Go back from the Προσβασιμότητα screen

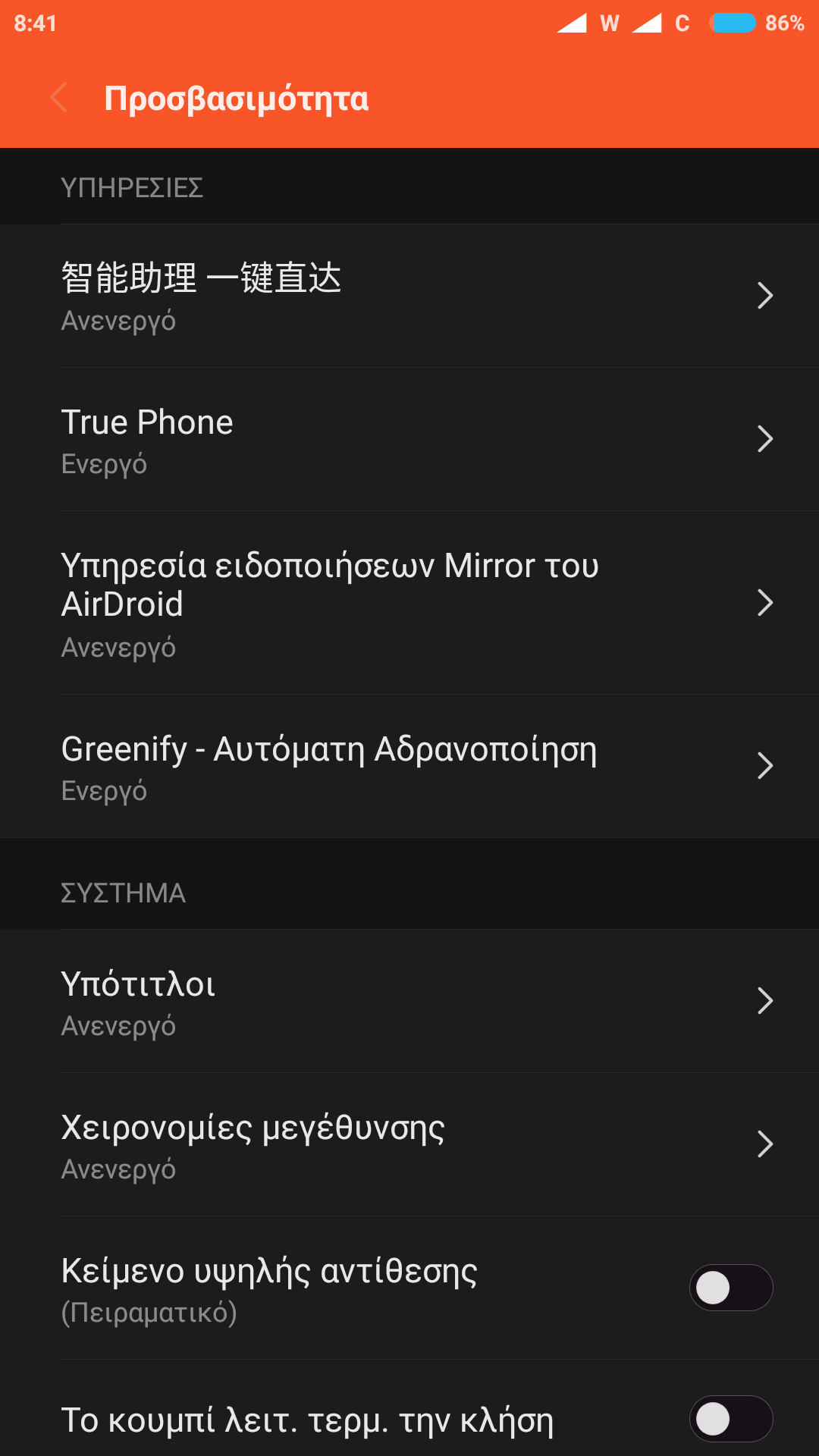click(x=59, y=98)
